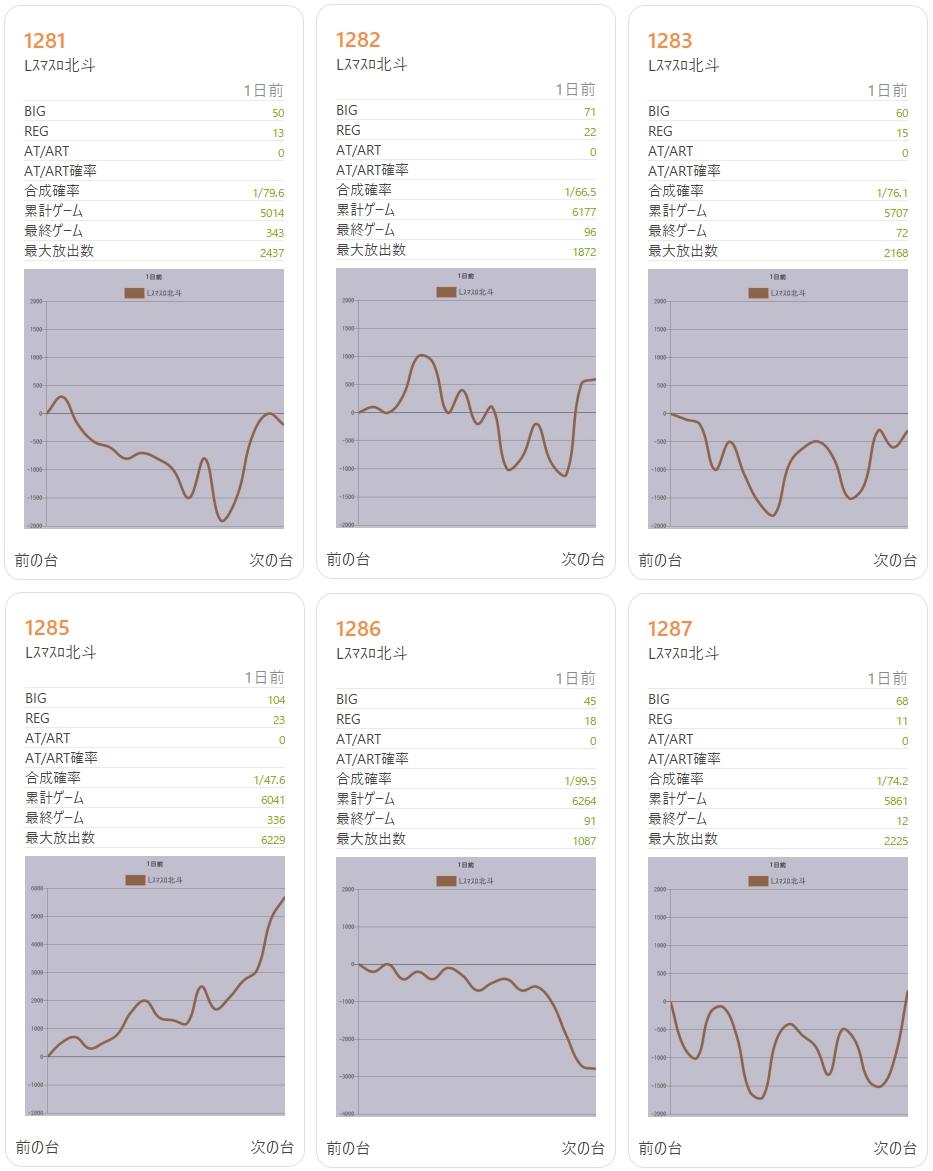This screenshot has width=933, height=1171.
Task: Jump to 次の台 from card 1287
Action: pyautogui.click(x=895, y=1147)
